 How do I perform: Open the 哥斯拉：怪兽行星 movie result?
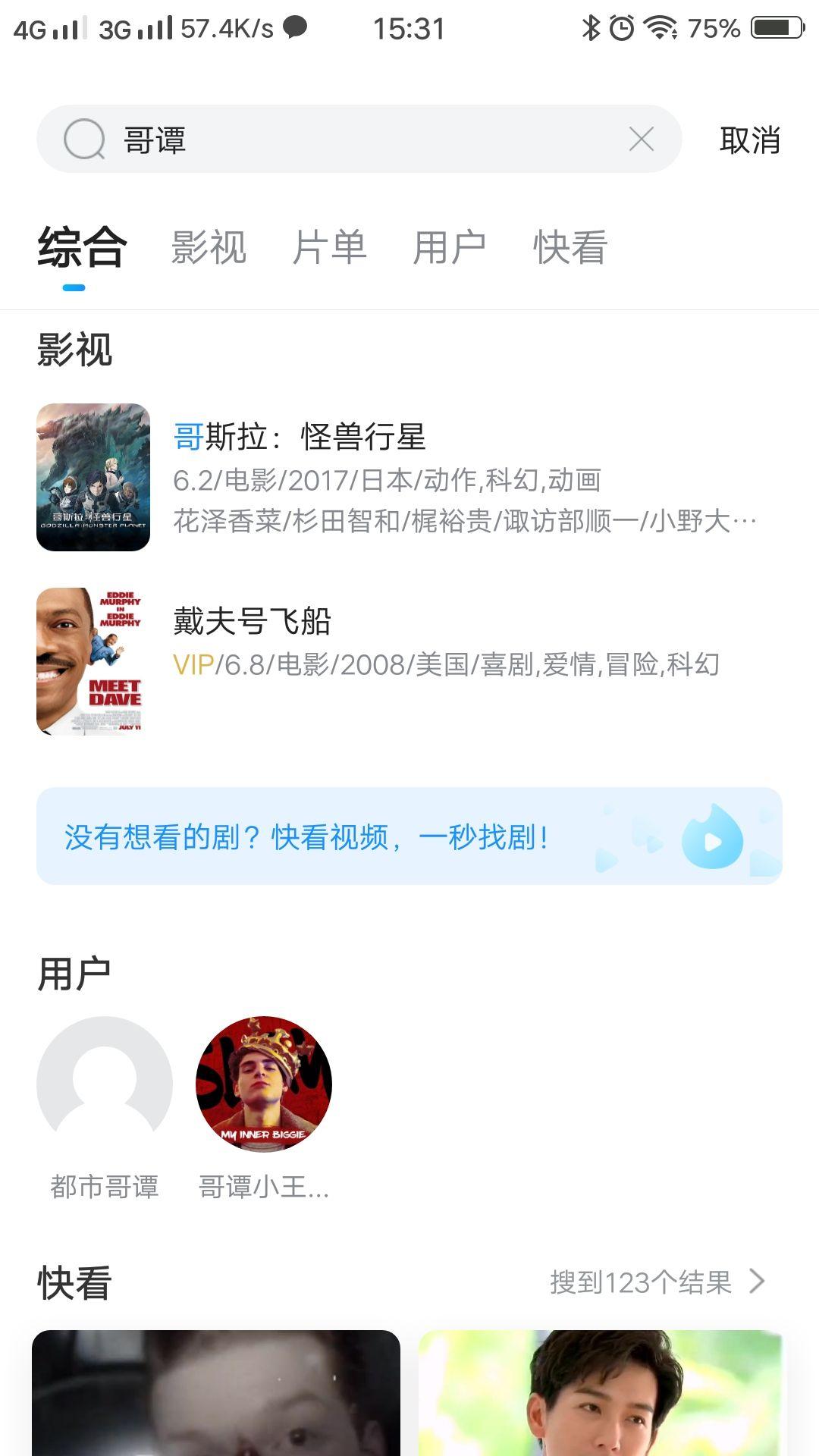coord(409,477)
